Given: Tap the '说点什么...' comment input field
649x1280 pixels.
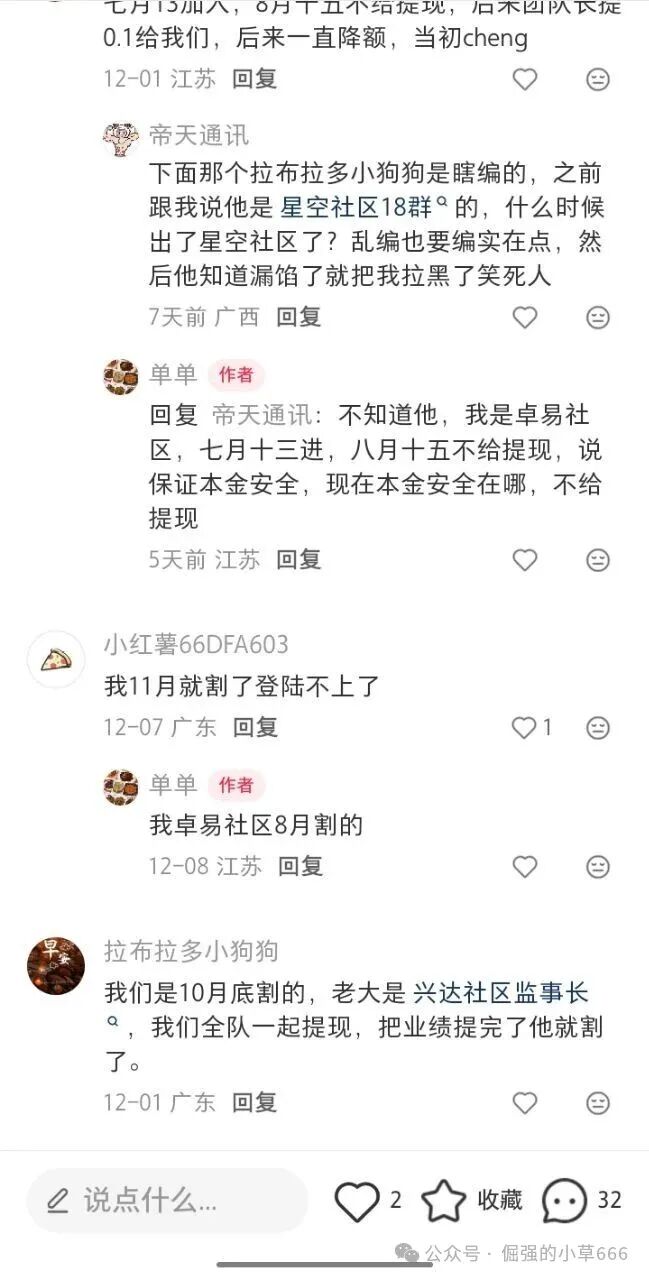Looking at the screenshot, I should point(166,1200).
